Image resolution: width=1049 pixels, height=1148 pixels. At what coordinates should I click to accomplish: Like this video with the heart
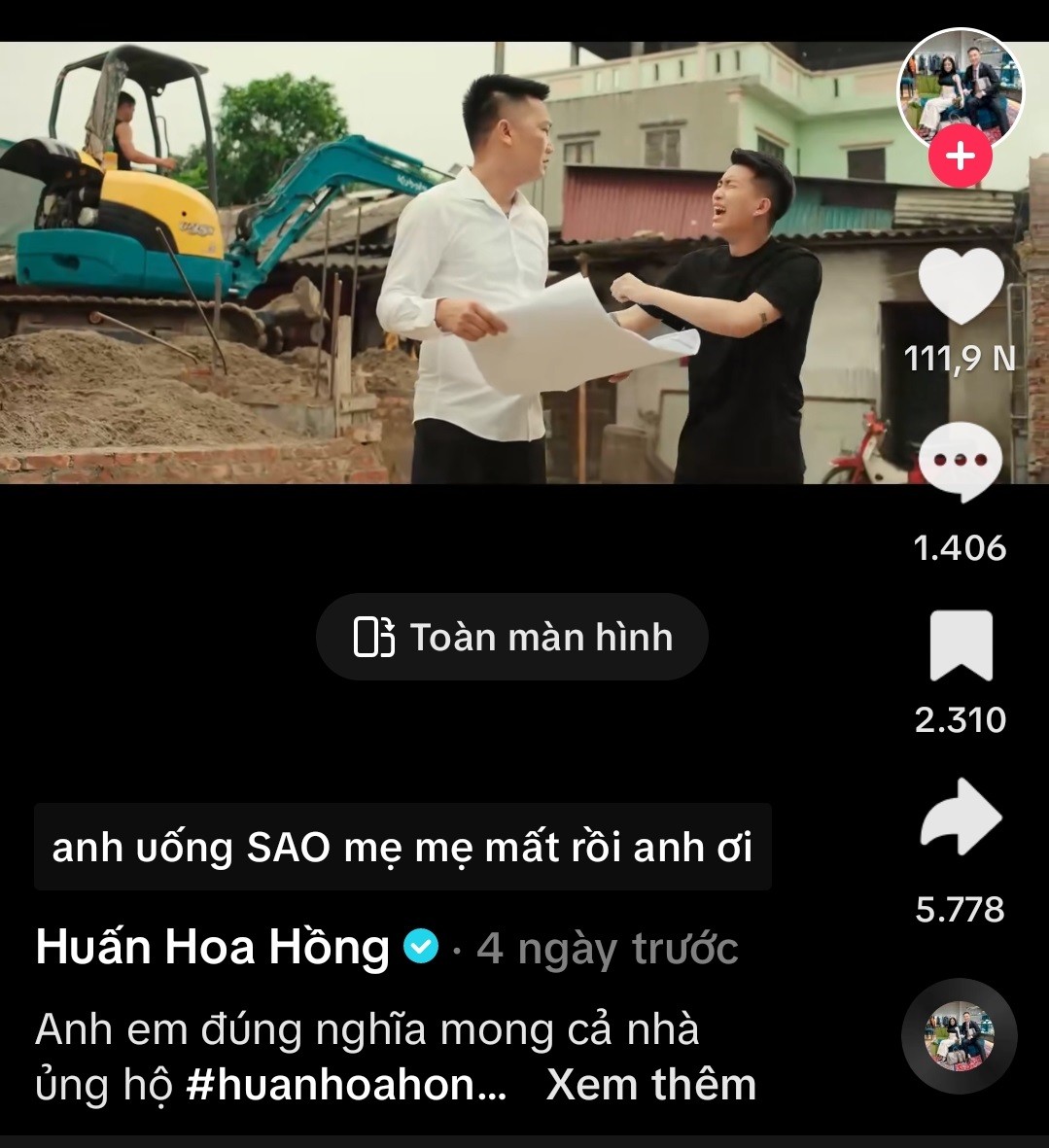(961, 287)
